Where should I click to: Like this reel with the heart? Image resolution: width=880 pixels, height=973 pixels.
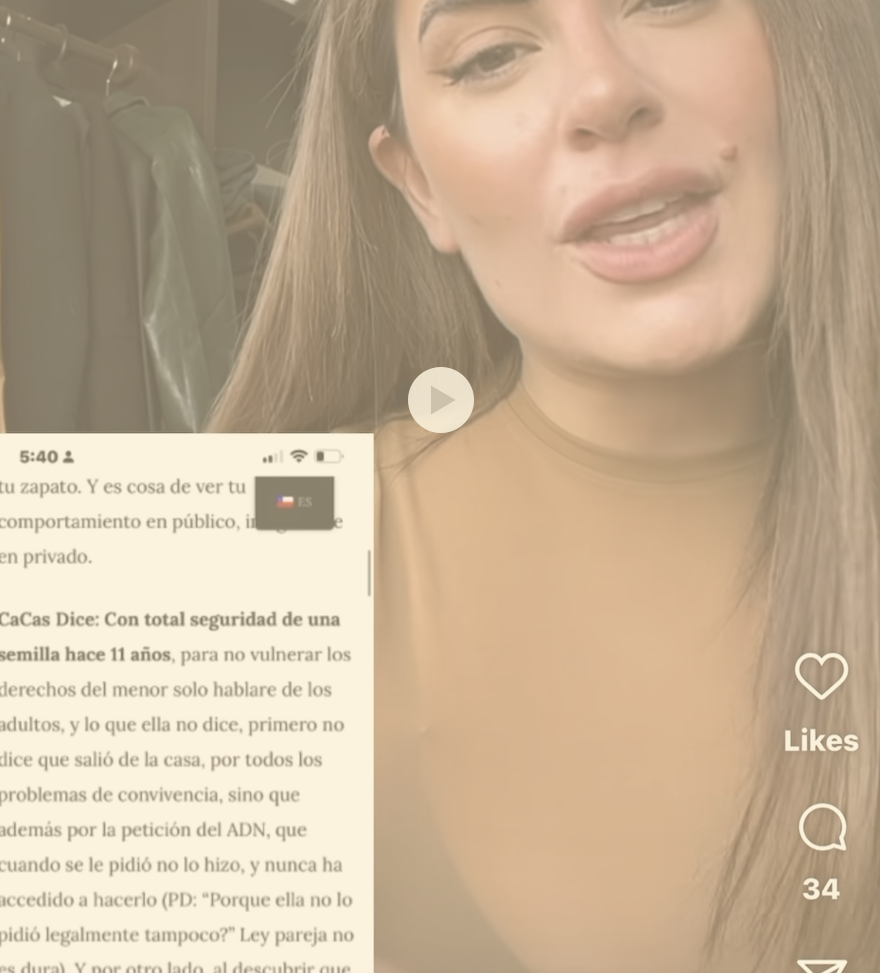coord(821,676)
